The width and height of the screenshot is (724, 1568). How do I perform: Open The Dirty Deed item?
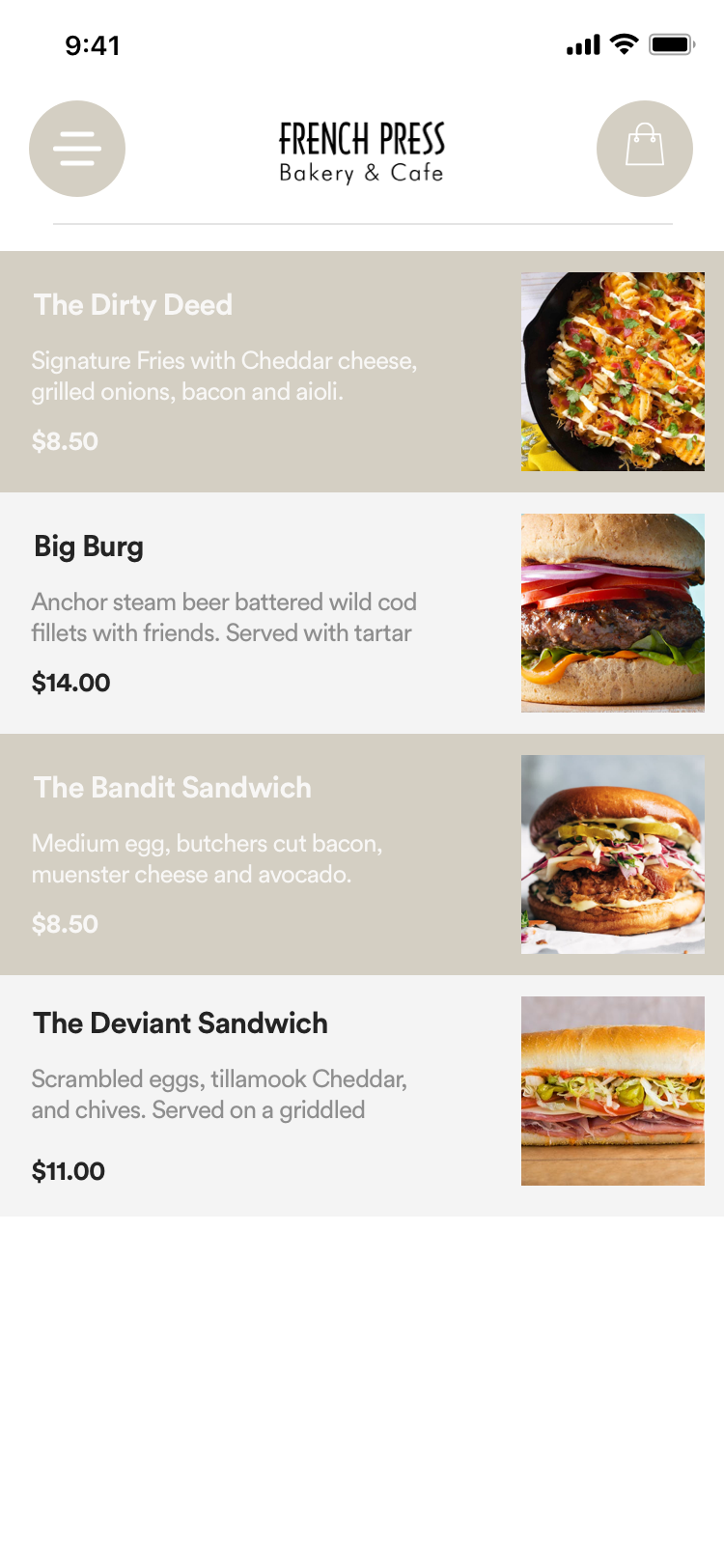(x=362, y=372)
